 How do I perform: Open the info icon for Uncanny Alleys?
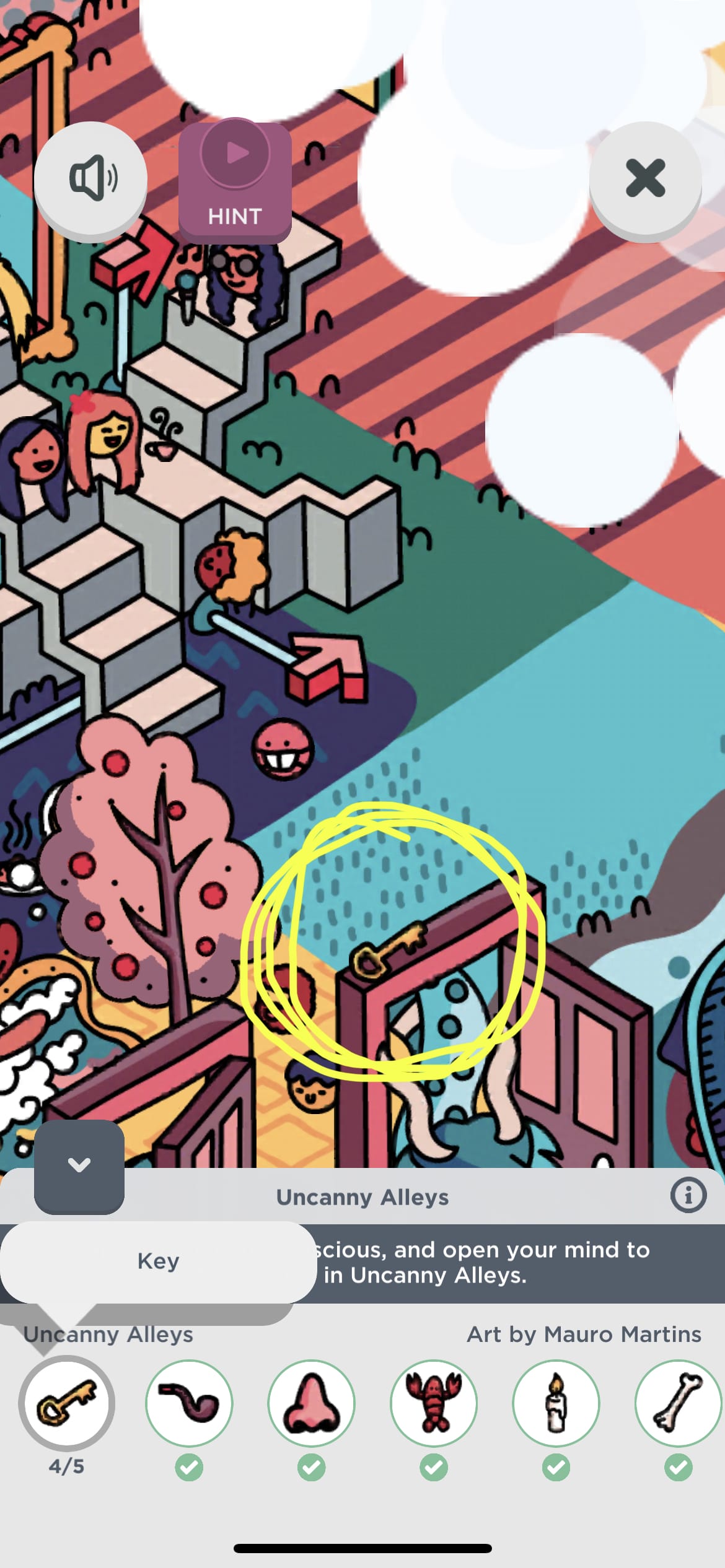click(688, 1195)
